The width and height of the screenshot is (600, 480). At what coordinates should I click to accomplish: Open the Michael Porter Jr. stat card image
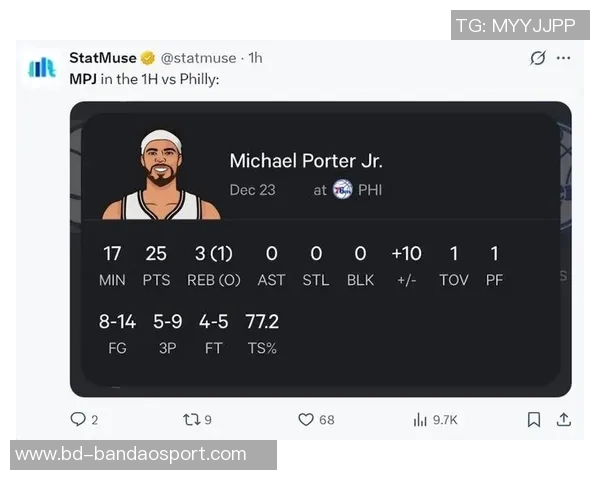(320, 248)
